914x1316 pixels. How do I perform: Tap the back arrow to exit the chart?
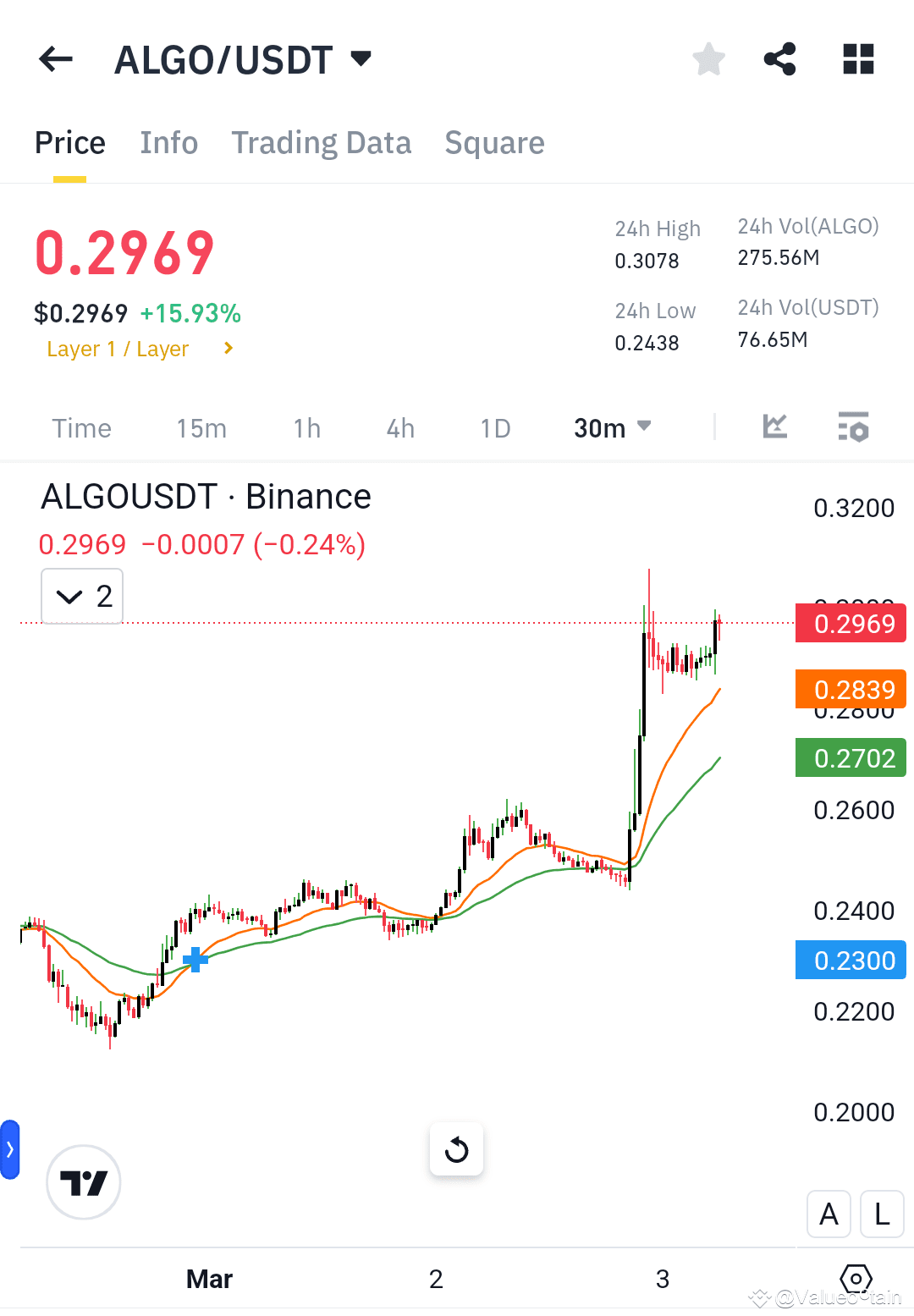click(x=55, y=58)
